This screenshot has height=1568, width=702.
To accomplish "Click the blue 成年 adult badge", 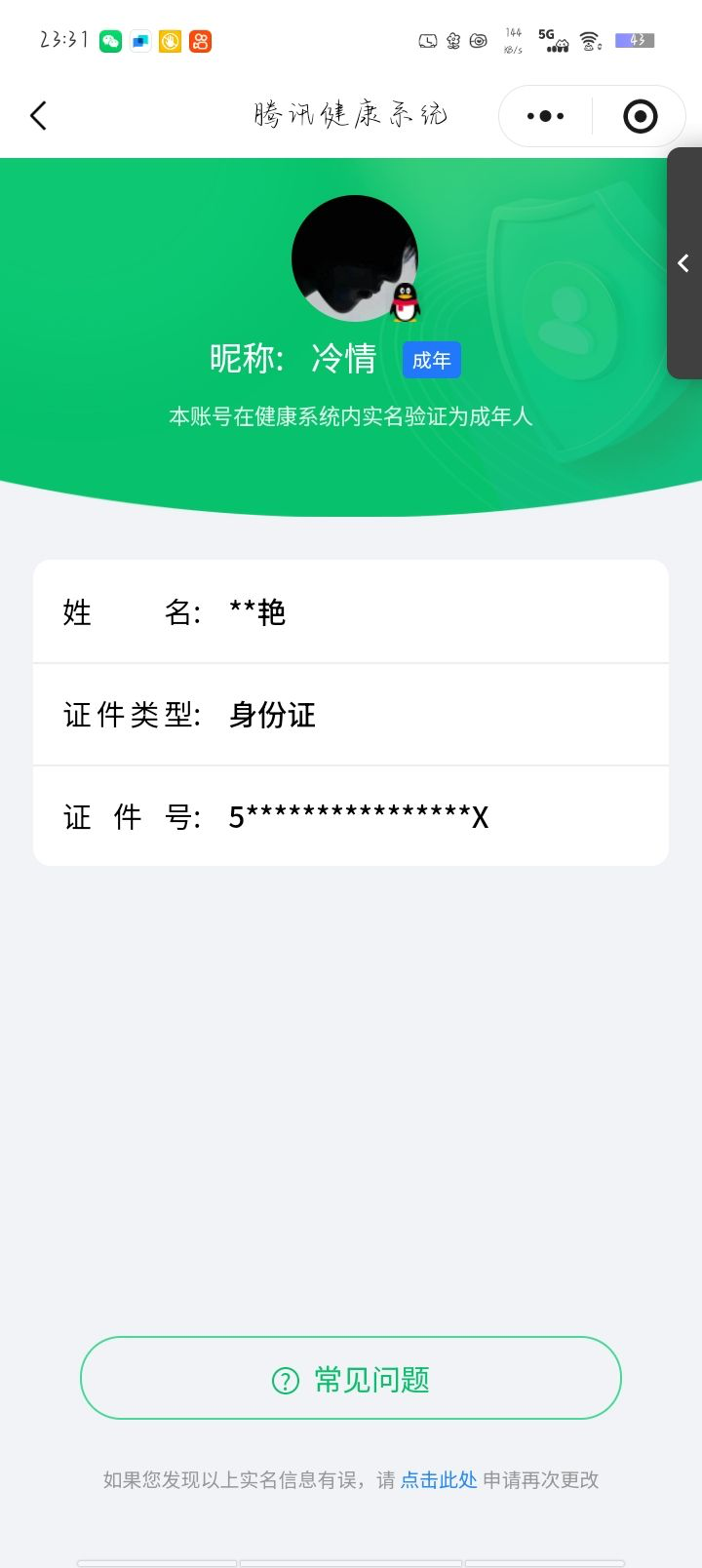I will 431,360.
